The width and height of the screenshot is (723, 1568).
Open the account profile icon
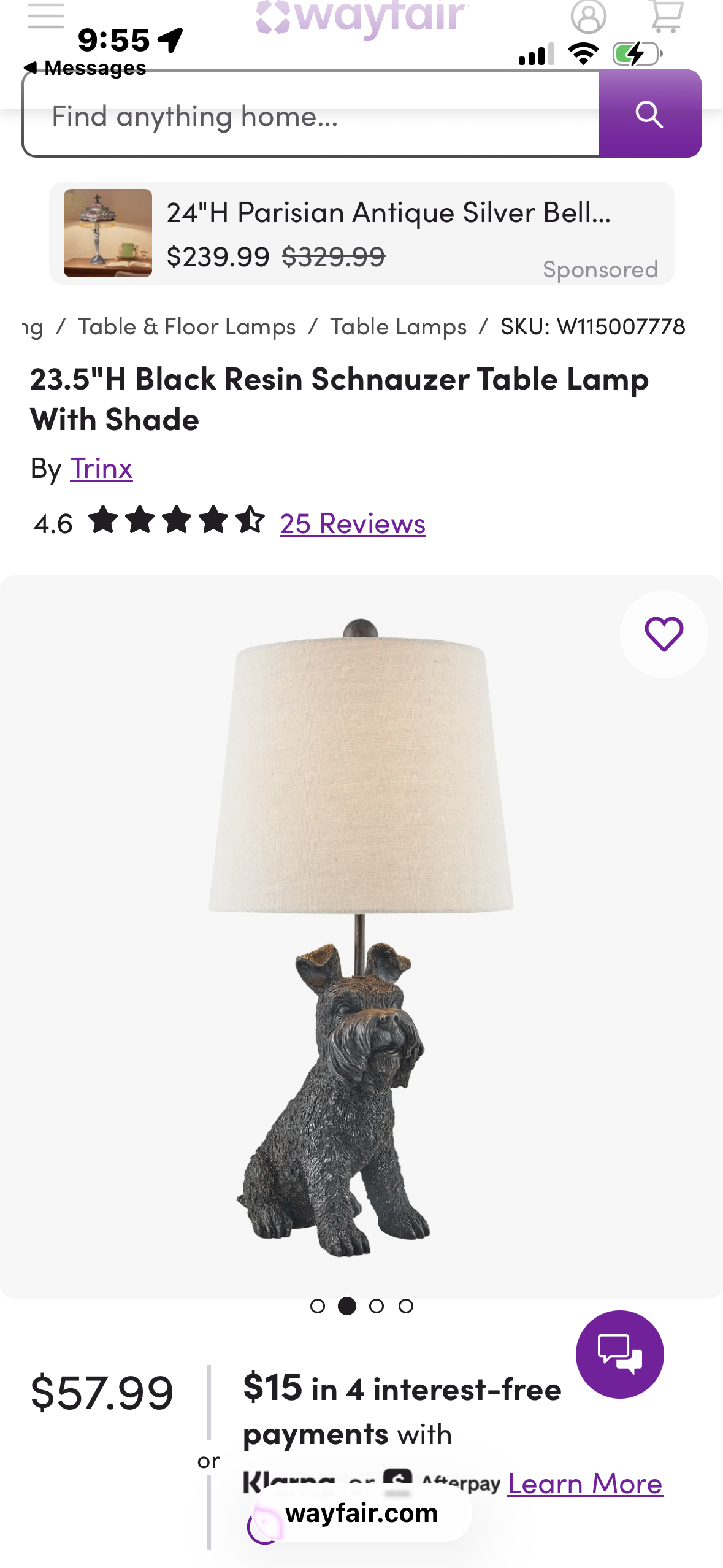[x=588, y=17]
